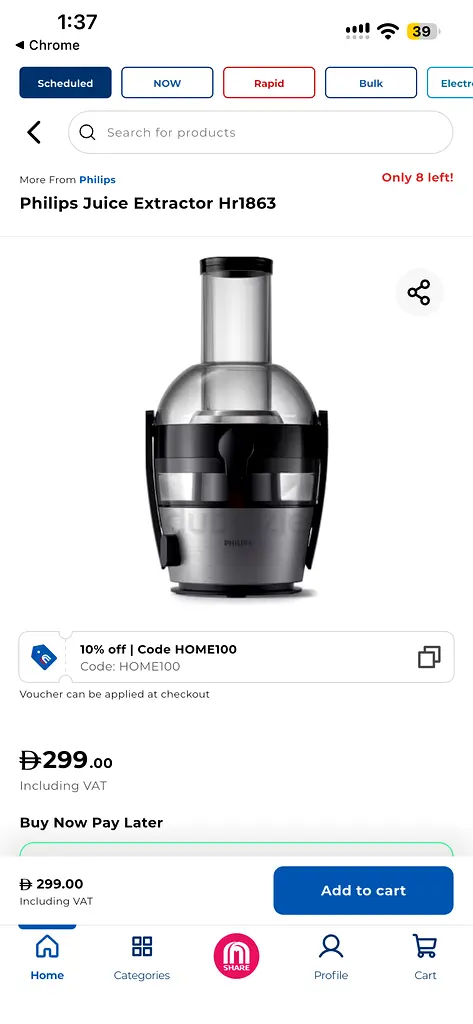This screenshot has width=473, height=1024.
Task: Tap the pink SHARE center button
Action: click(x=236, y=957)
